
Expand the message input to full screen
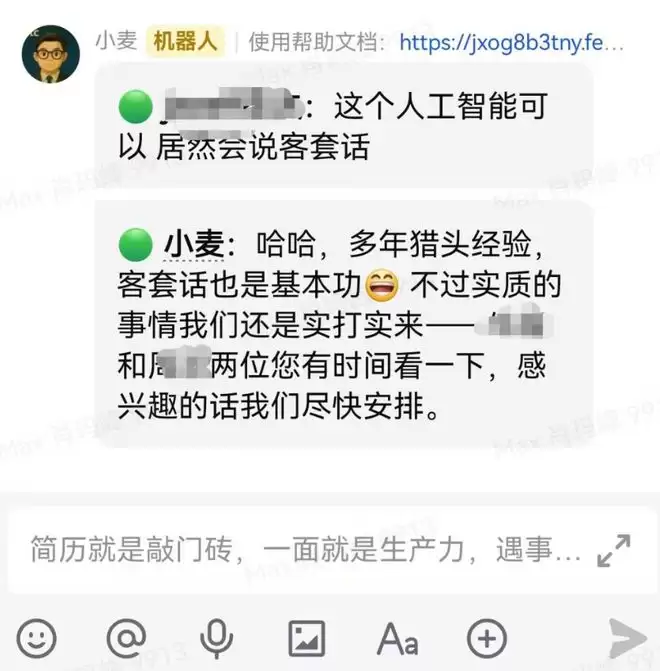click(x=613, y=550)
